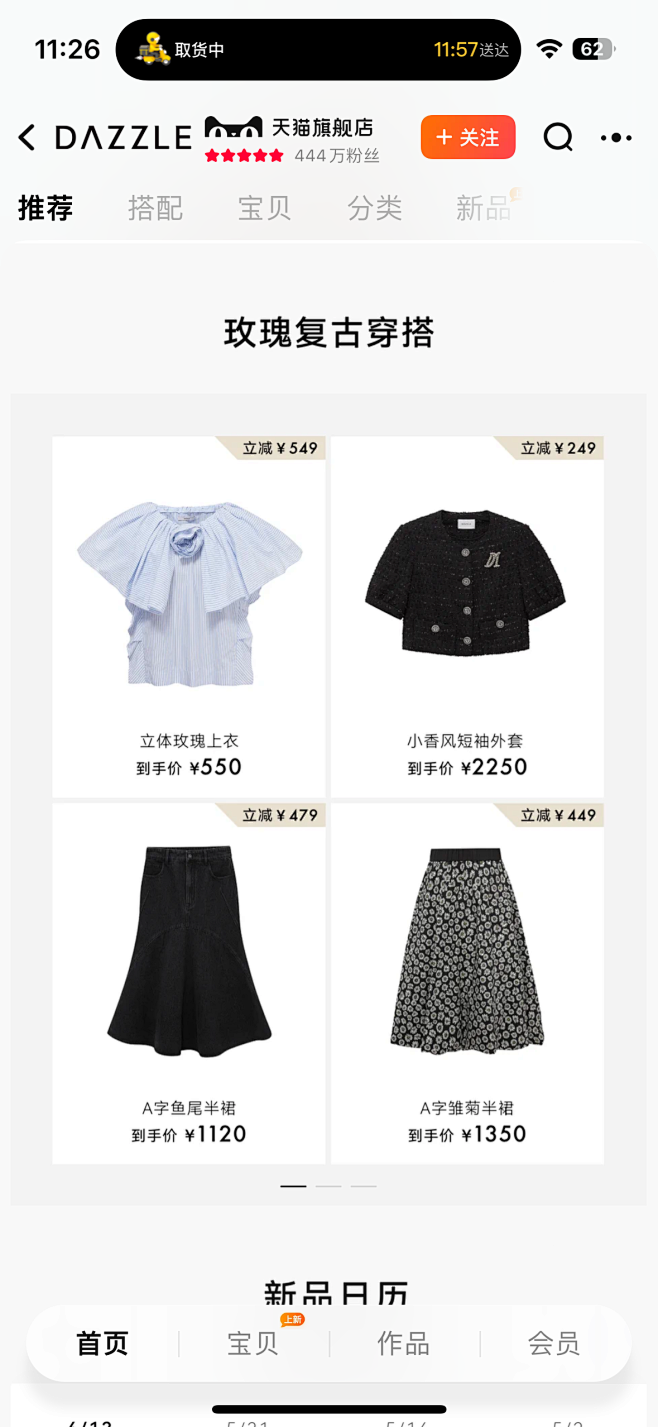Switch to the 作品 bottom tab

[403, 1344]
